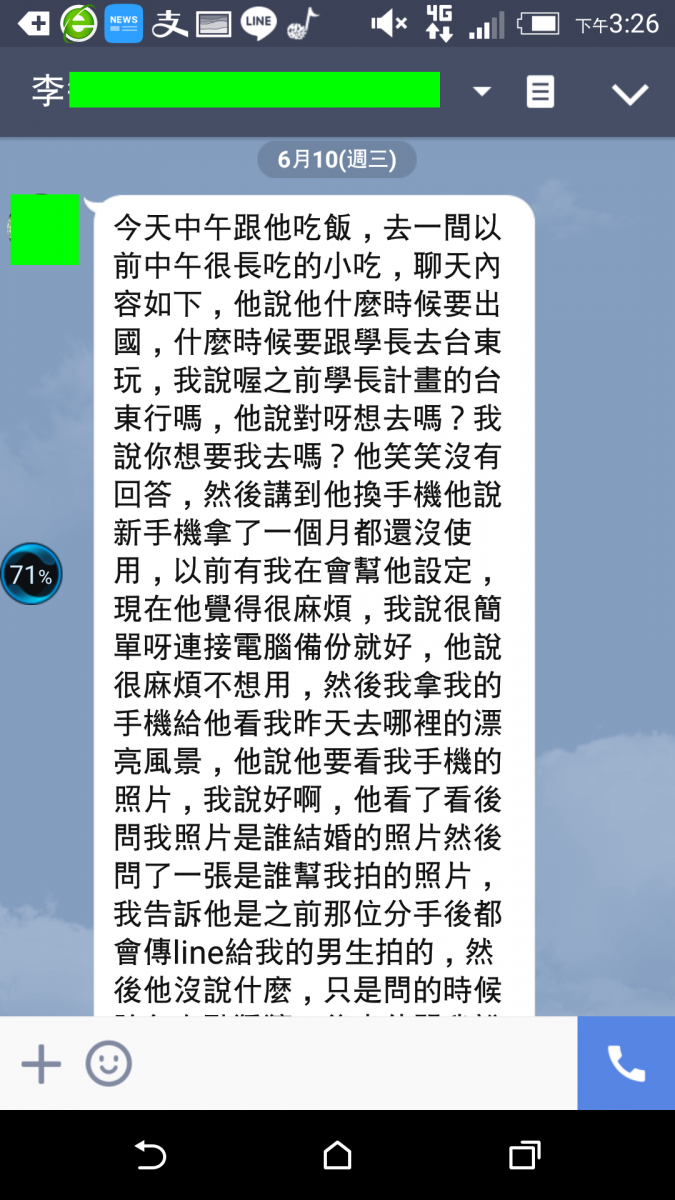Open the emoji sticker picker
The width and height of the screenshot is (675, 1200).
click(x=108, y=1064)
